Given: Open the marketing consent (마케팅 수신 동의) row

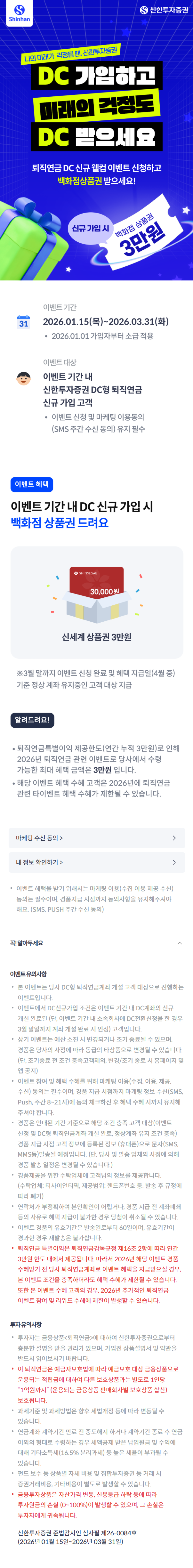Looking at the screenshot, I should click(x=96, y=837).
